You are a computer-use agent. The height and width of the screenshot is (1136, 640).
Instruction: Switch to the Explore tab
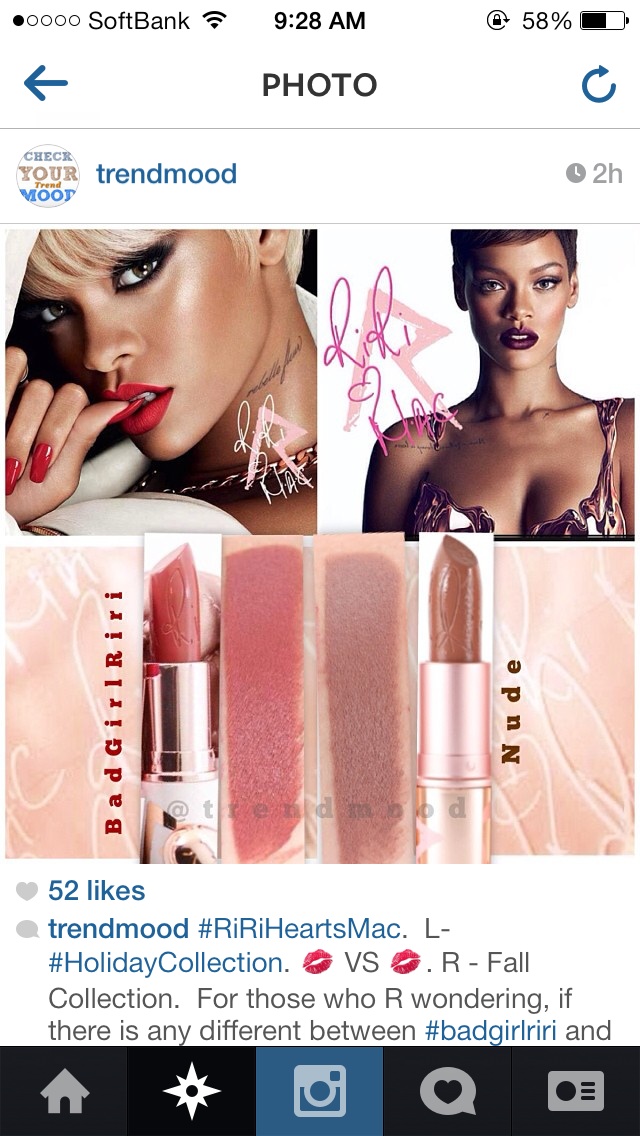(x=192, y=1092)
